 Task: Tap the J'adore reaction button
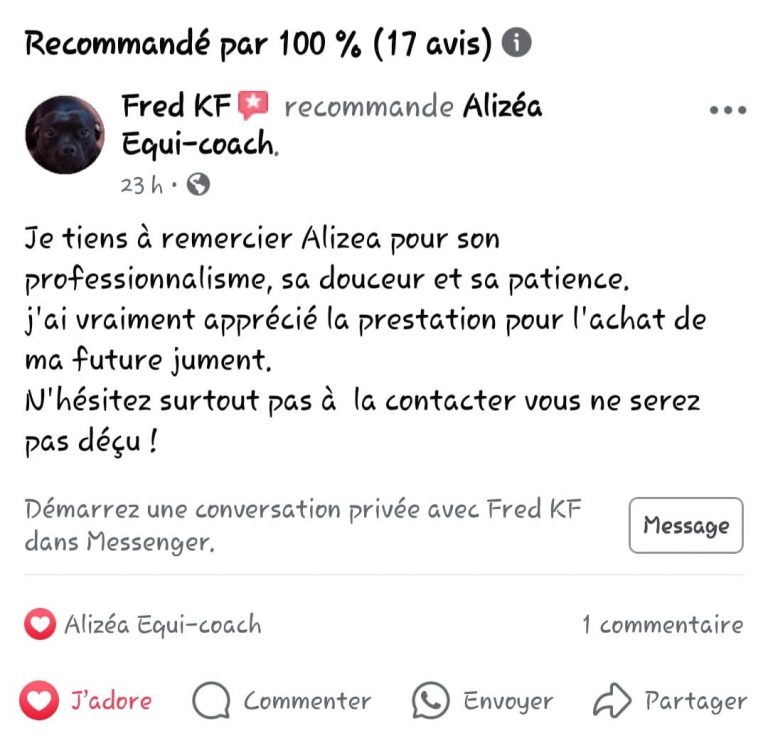[x=88, y=701]
